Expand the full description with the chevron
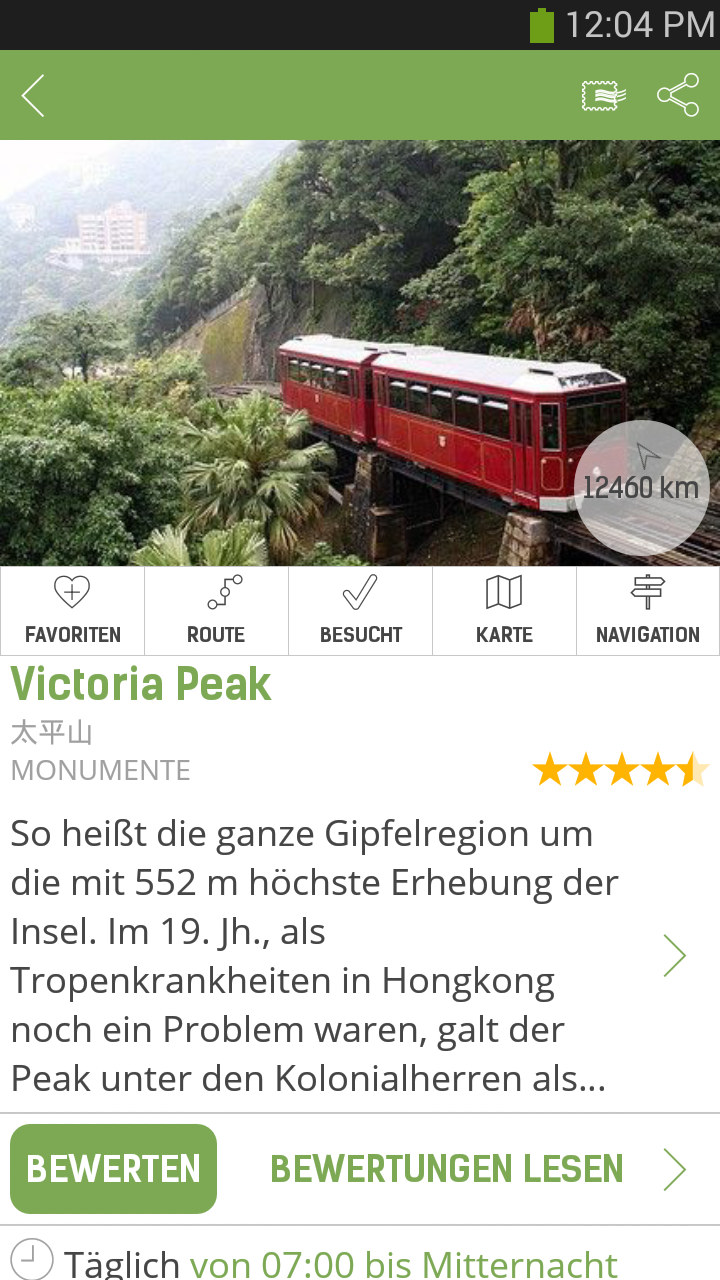The height and width of the screenshot is (1280, 720). click(x=675, y=956)
